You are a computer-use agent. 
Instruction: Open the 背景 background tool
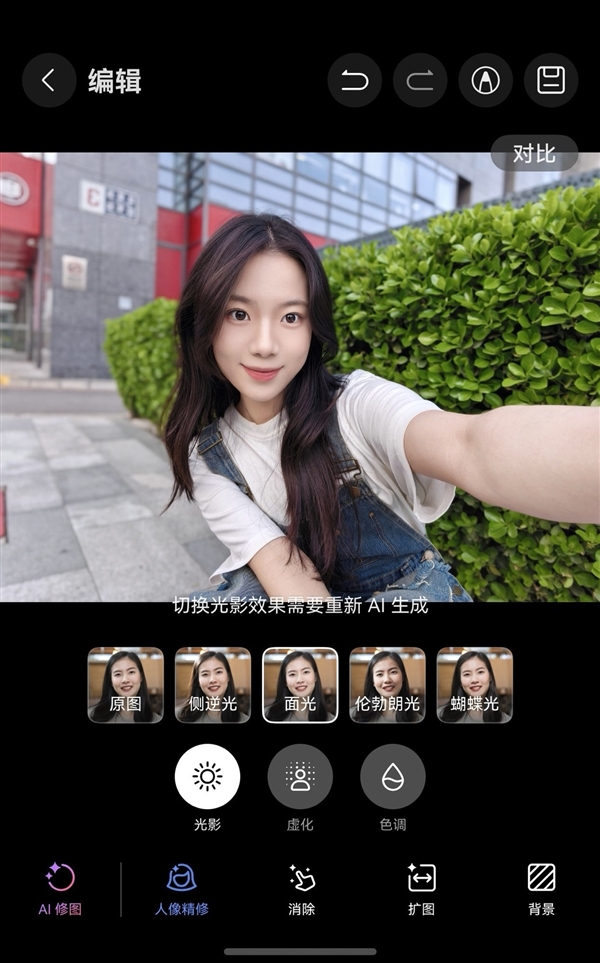point(542,888)
